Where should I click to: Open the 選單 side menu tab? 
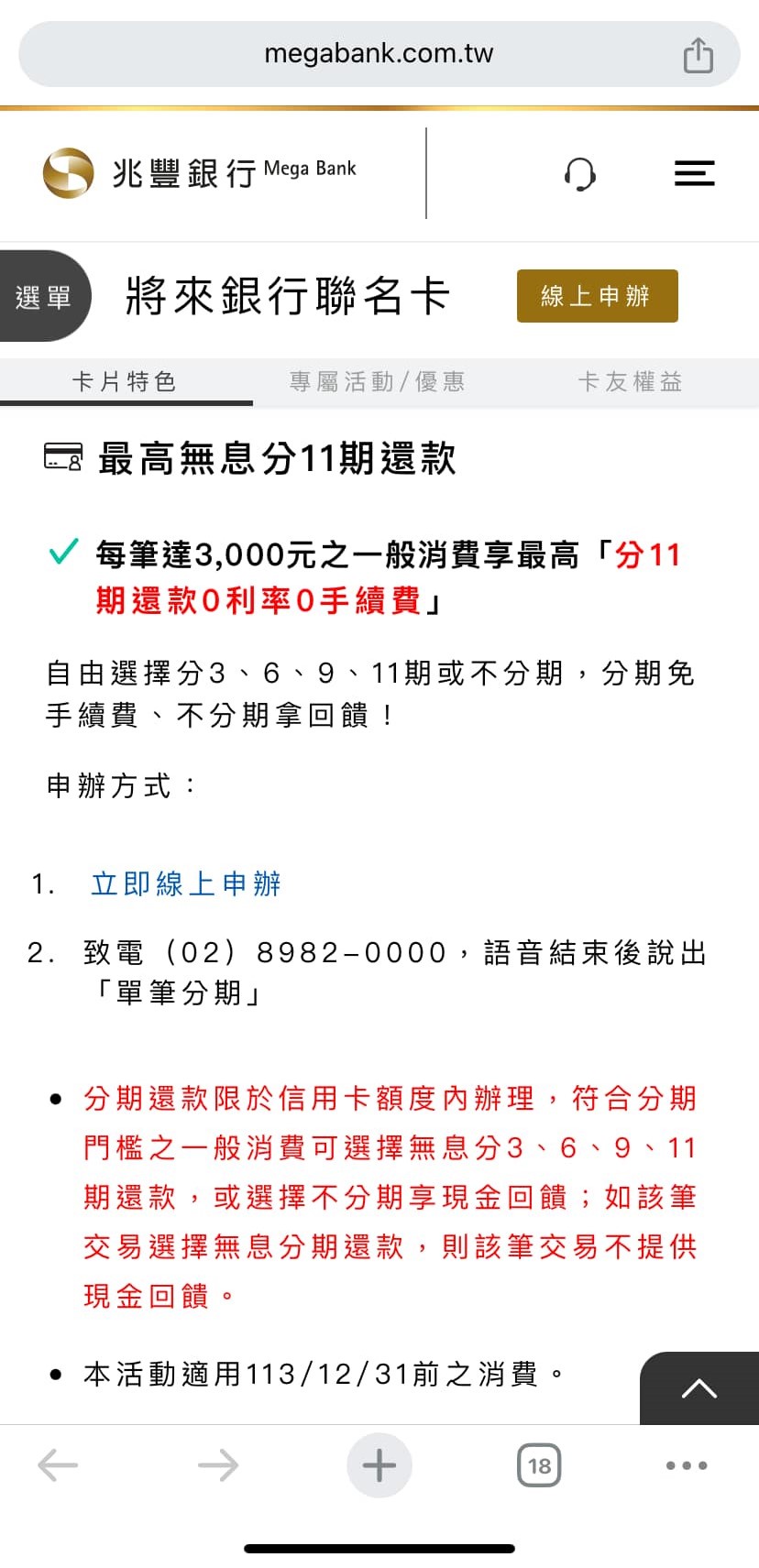tap(44, 297)
